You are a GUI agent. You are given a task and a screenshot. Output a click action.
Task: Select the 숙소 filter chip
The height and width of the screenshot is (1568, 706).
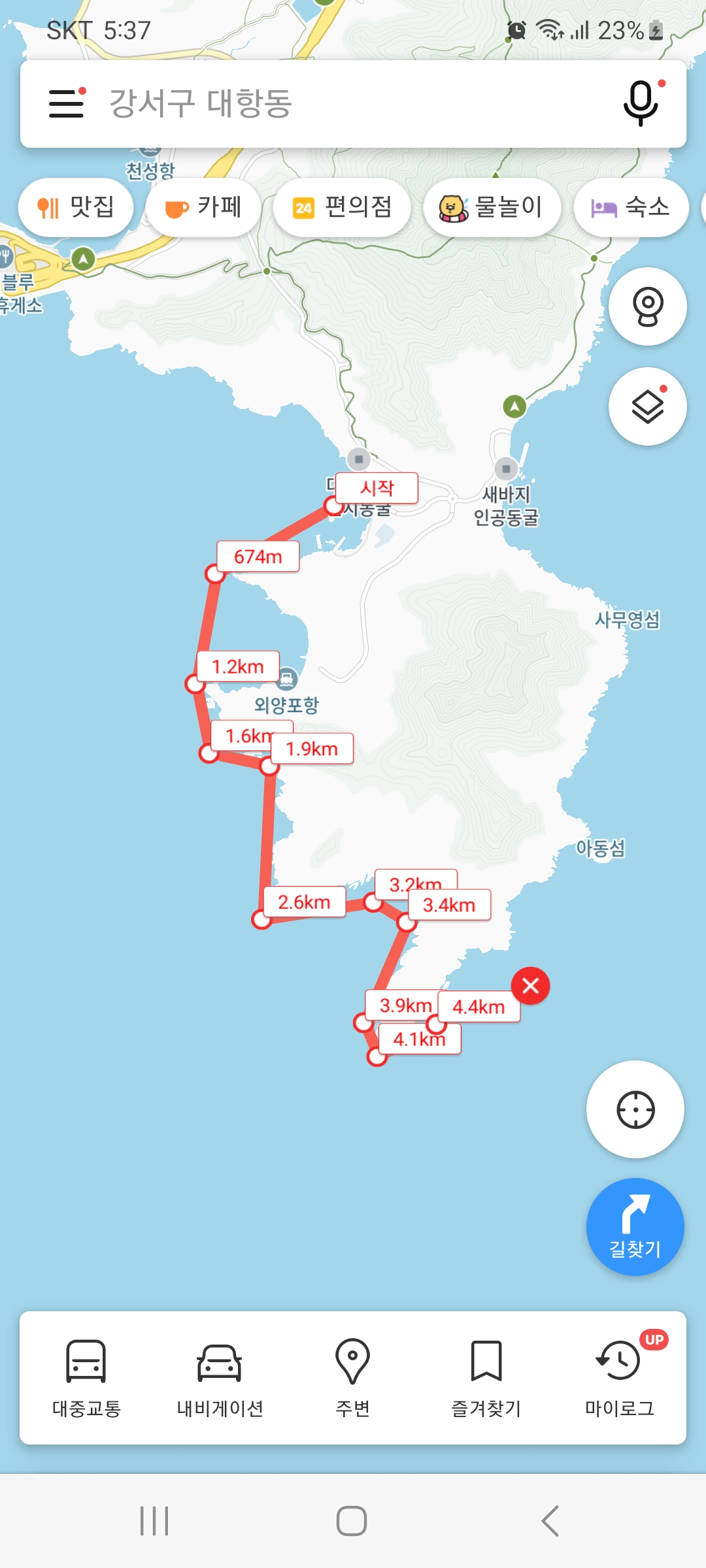(x=631, y=208)
